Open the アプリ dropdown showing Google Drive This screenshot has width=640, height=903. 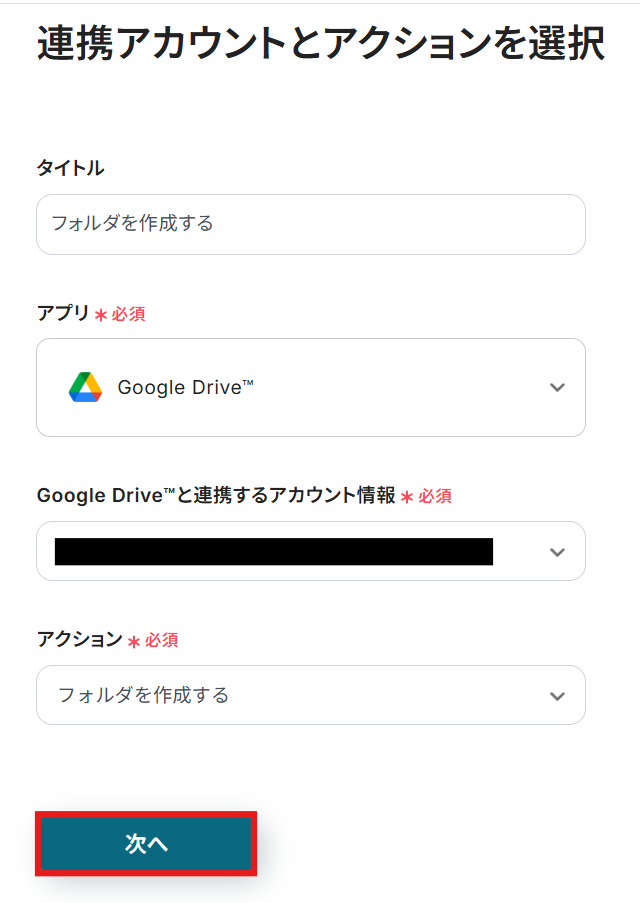[310, 387]
